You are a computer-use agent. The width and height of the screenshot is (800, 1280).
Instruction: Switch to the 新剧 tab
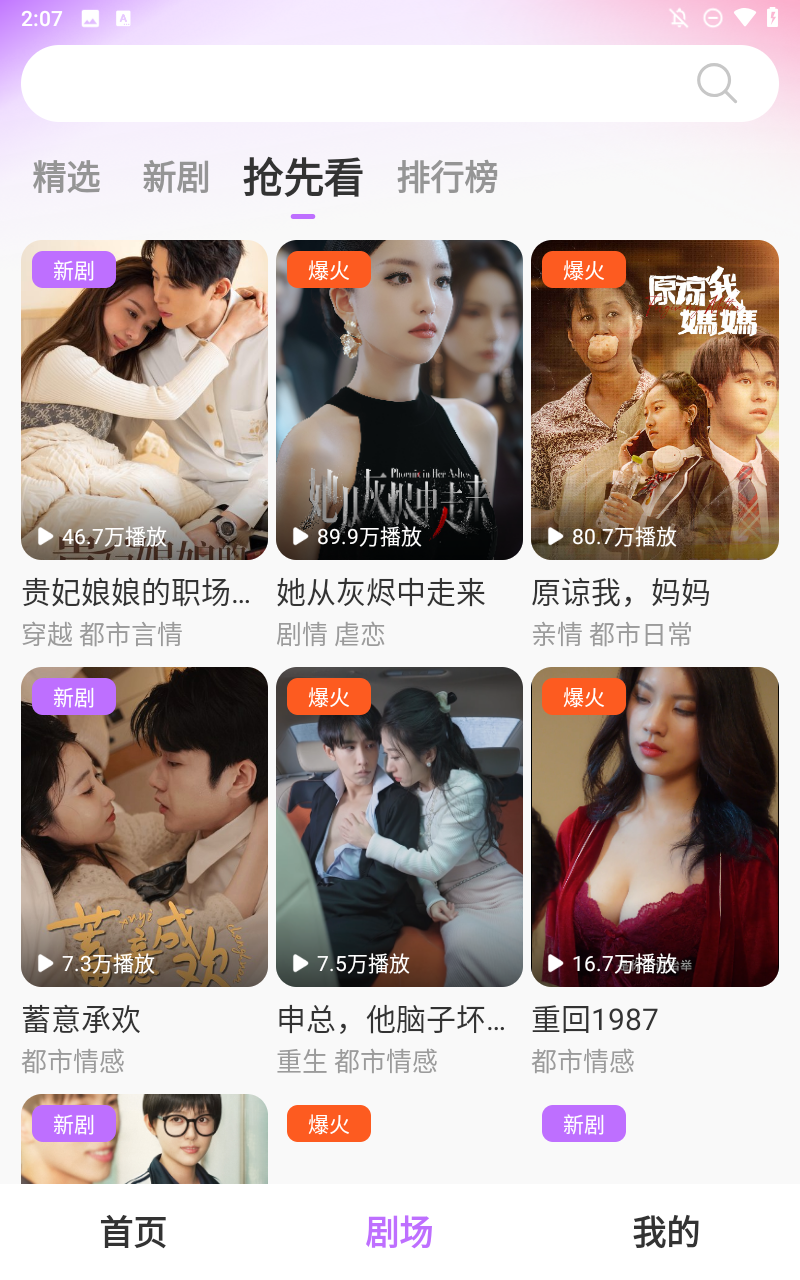tap(175, 178)
